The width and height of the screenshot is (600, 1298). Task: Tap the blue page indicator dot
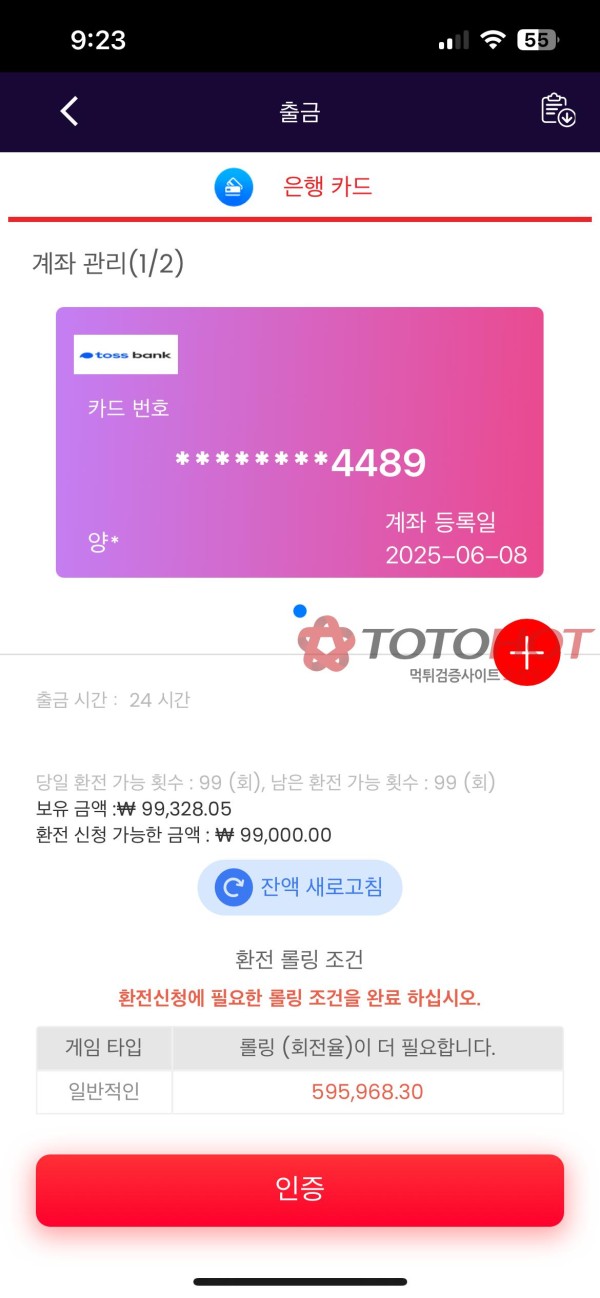click(x=299, y=611)
